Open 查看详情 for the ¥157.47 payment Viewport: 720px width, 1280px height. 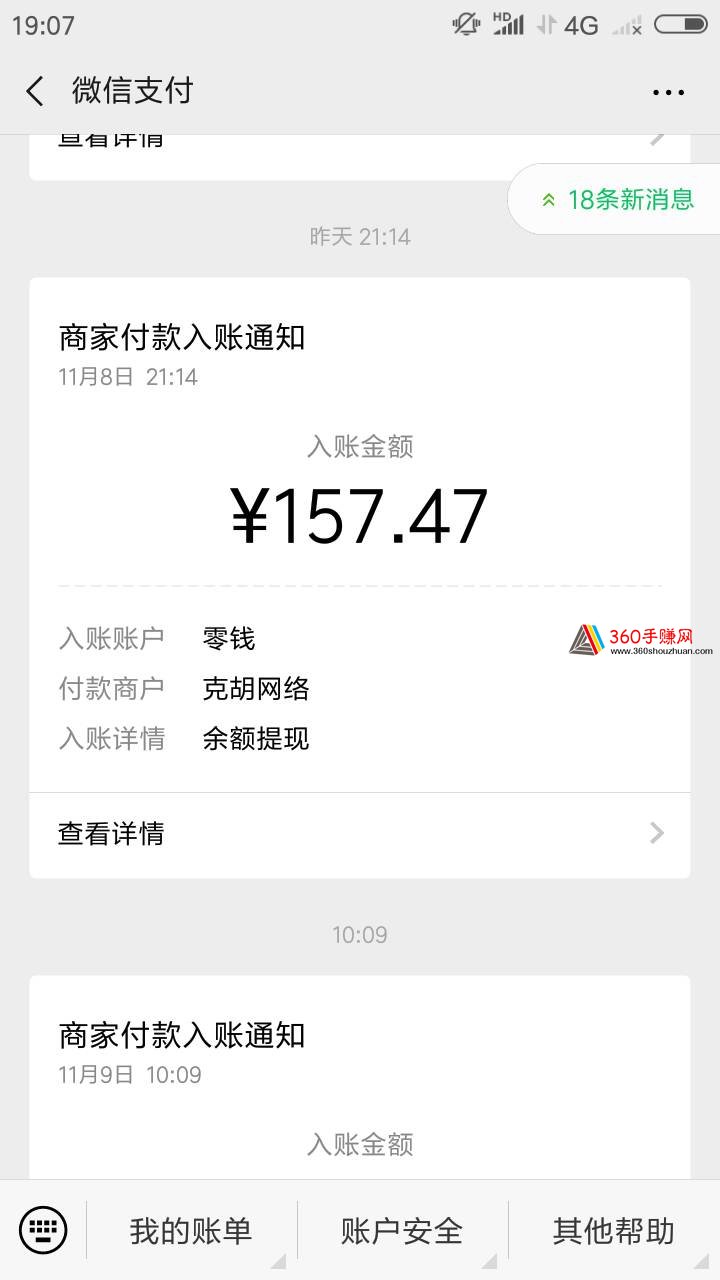click(x=360, y=834)
